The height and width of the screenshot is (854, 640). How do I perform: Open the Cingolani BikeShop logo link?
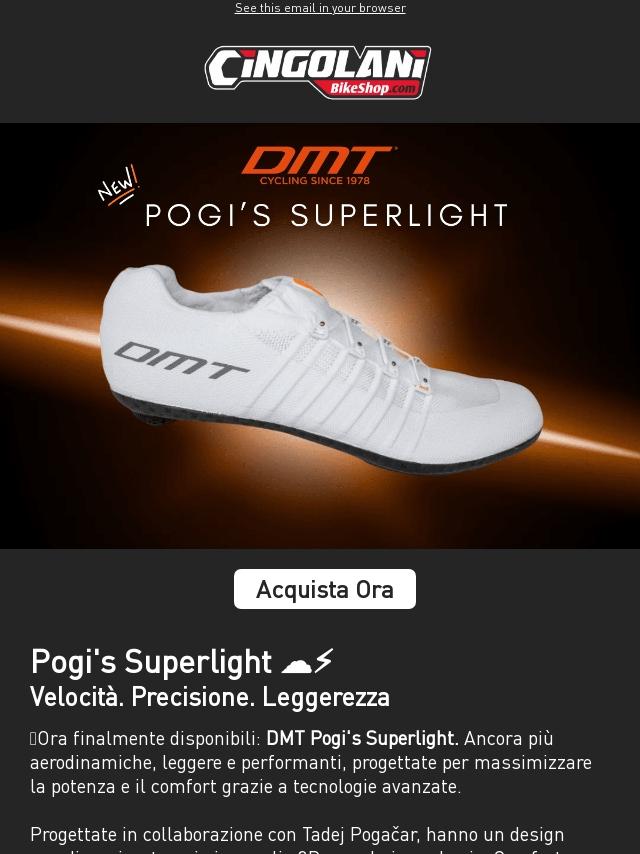coord(318,72)
